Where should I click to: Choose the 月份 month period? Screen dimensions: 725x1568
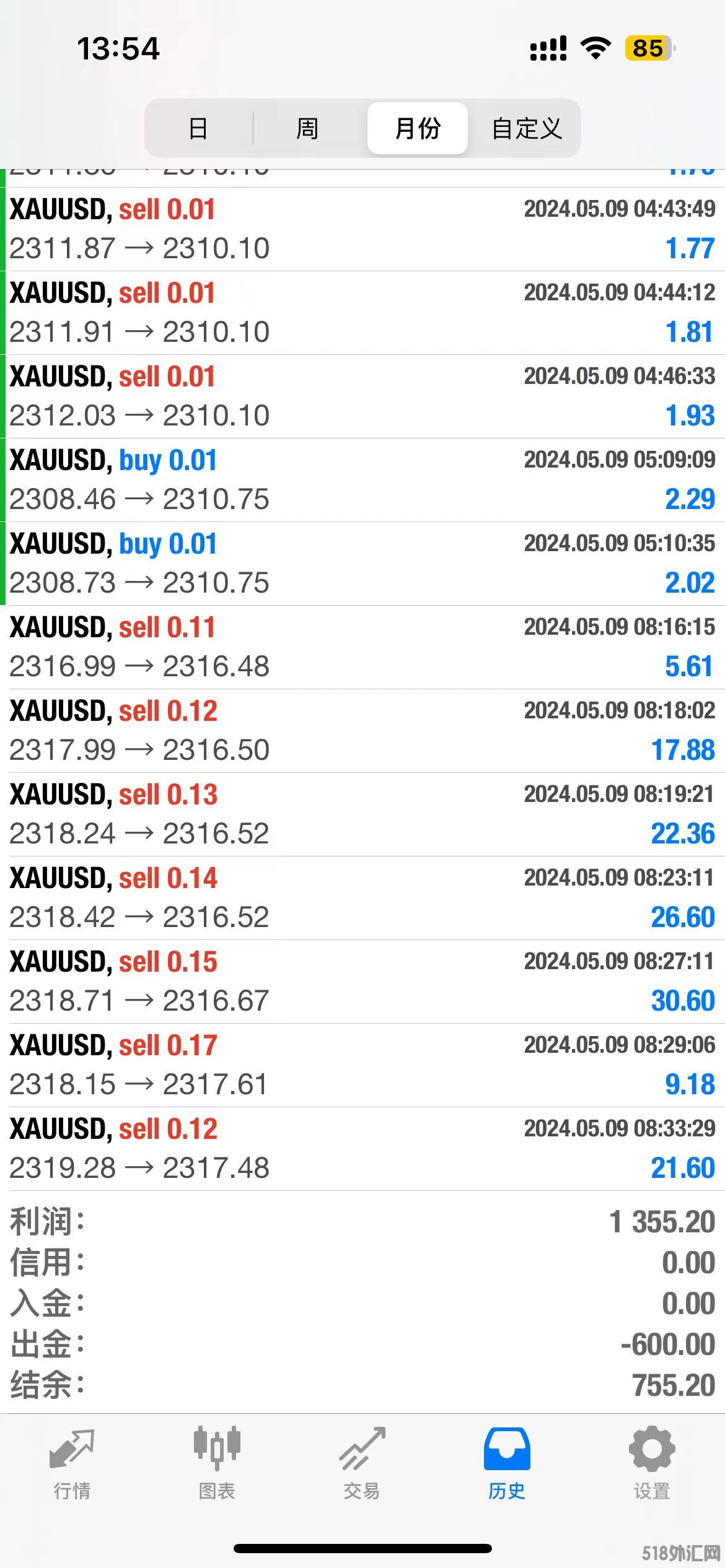pyautogui.click(x=417, y=128)
